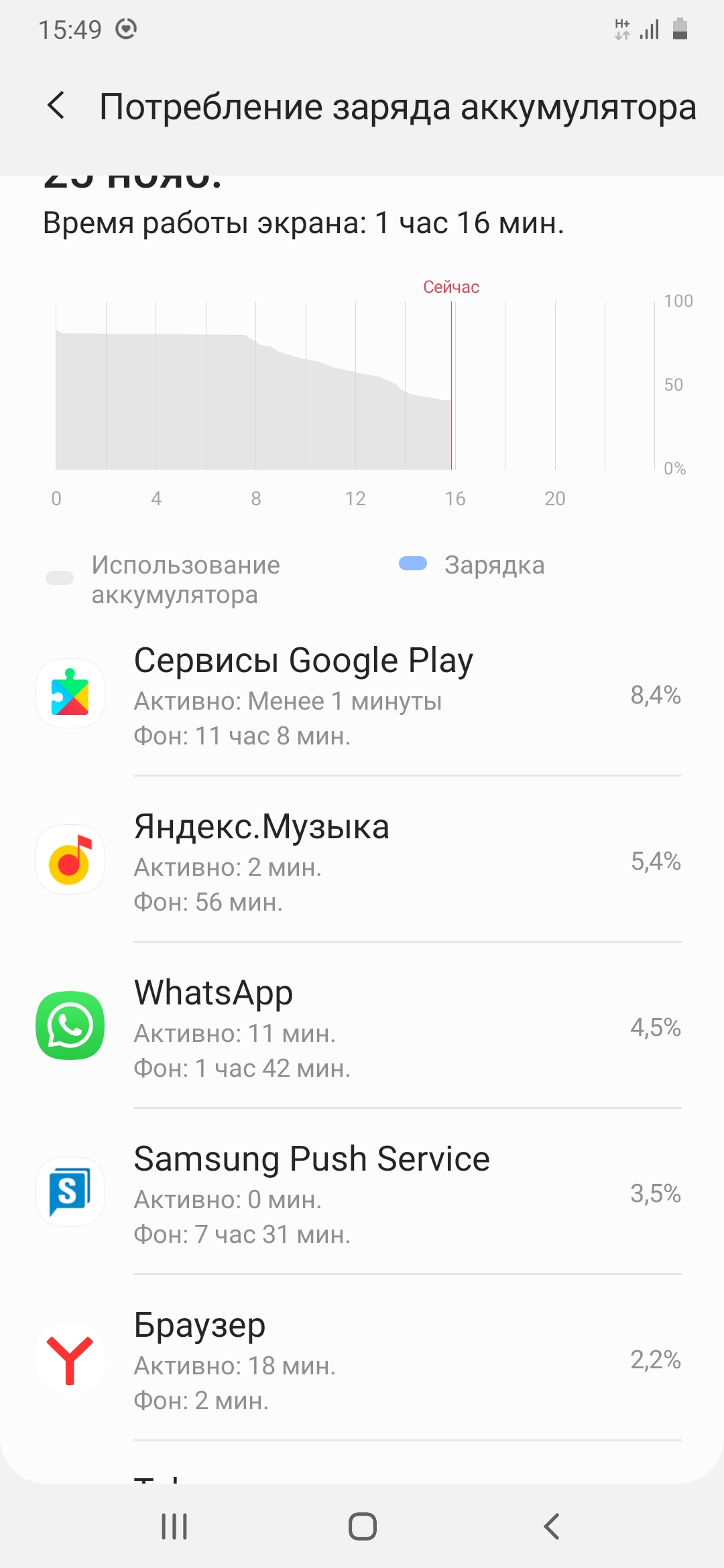Open Яндекс.Музыка battery usage row

[x=362, y=860]
